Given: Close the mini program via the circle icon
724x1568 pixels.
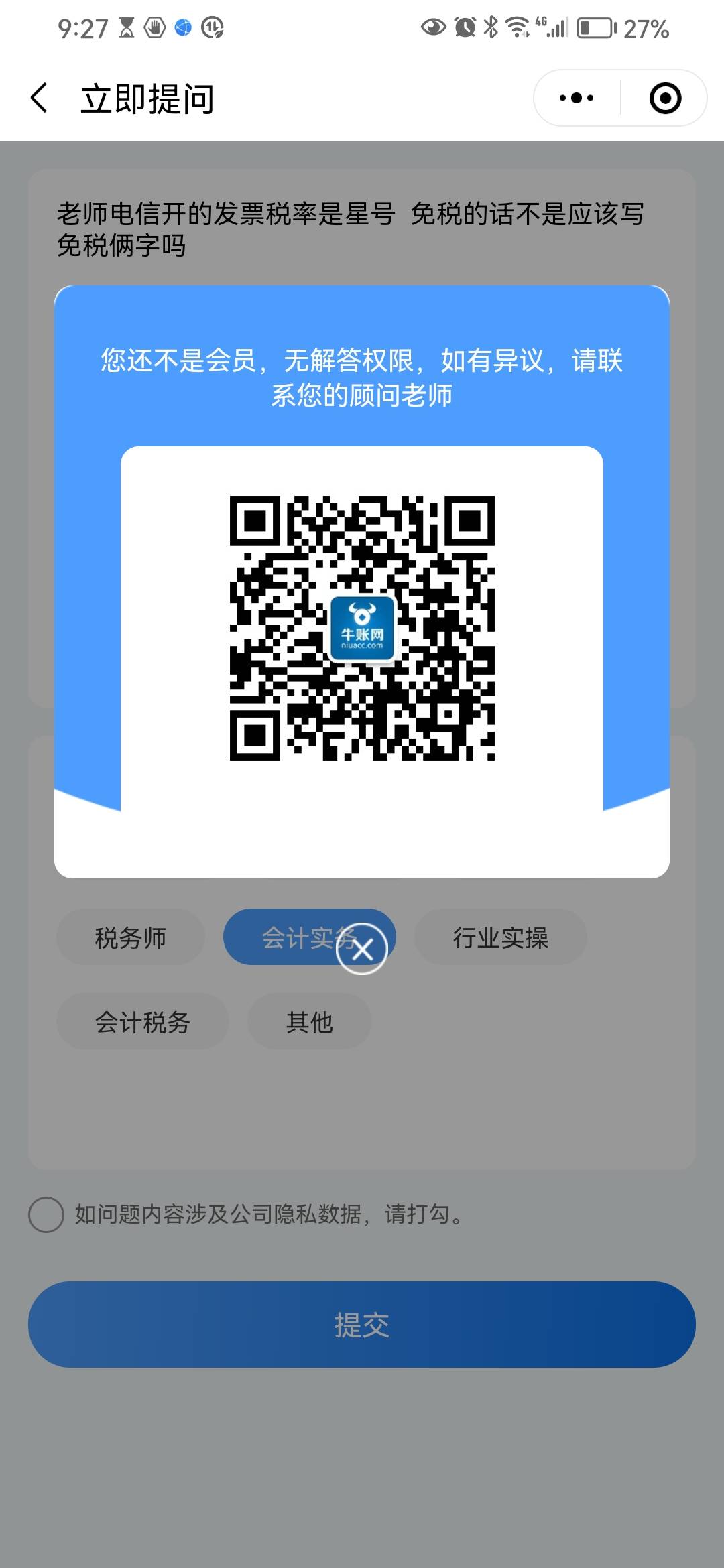Looking at the screenshot, I should [x=665, y=99].
